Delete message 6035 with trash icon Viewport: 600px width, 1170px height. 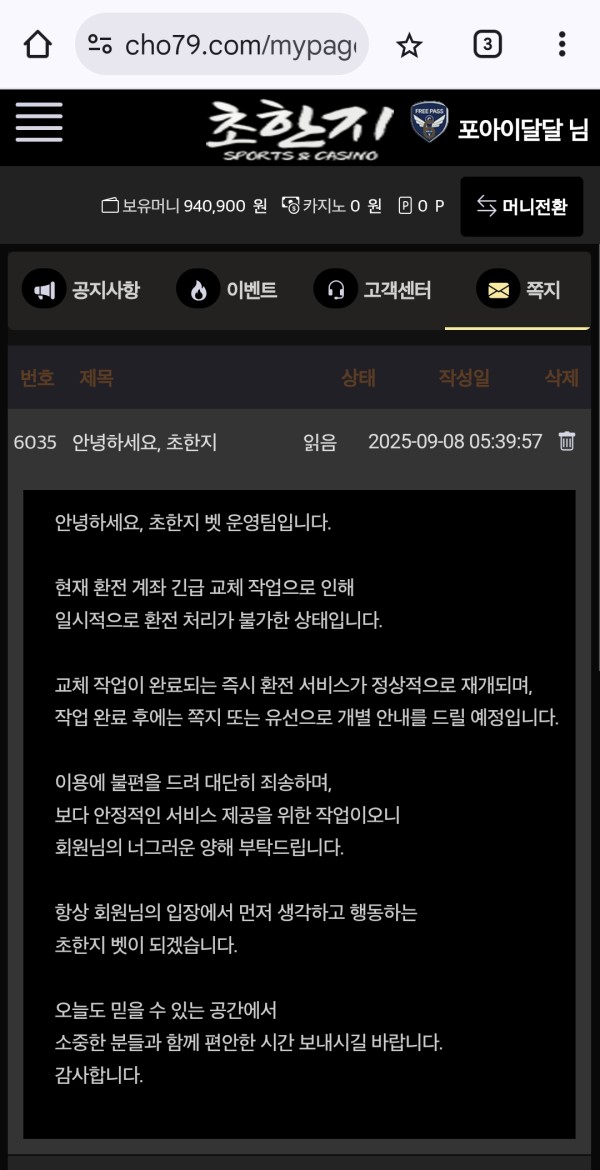click(567, 441)
